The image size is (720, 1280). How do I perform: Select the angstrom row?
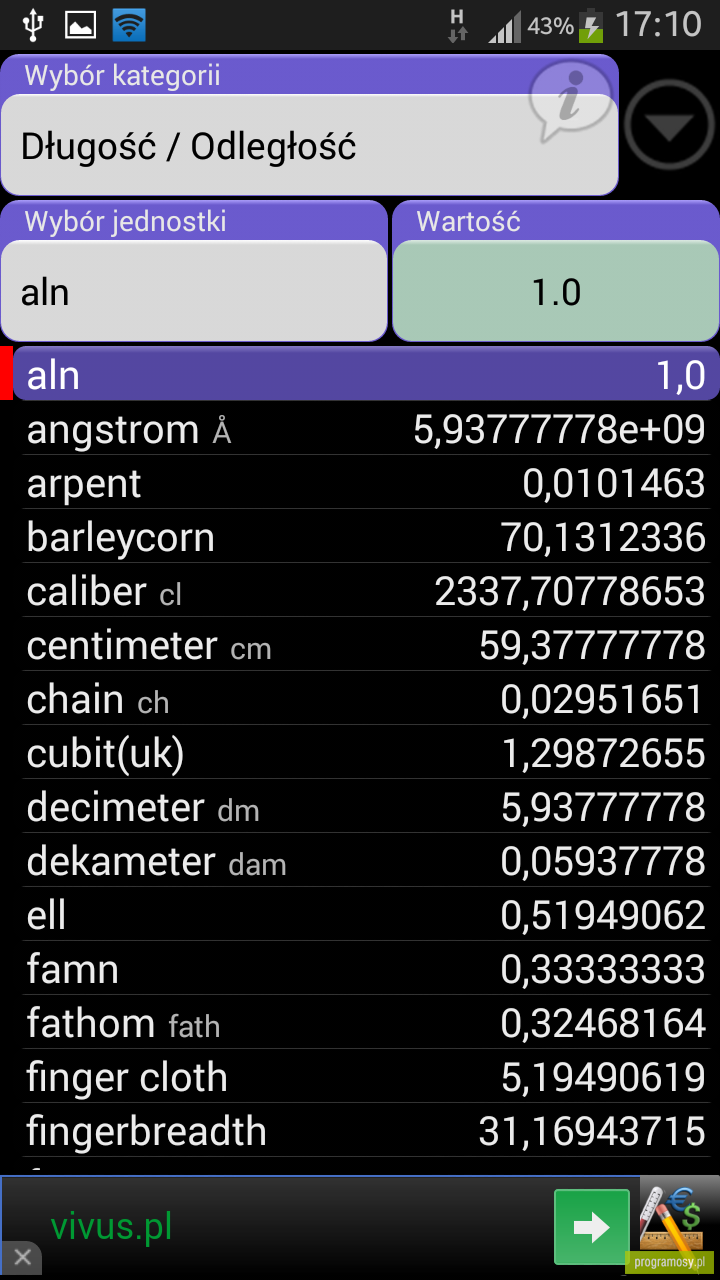pyautogui.click(x=366, y=430)
